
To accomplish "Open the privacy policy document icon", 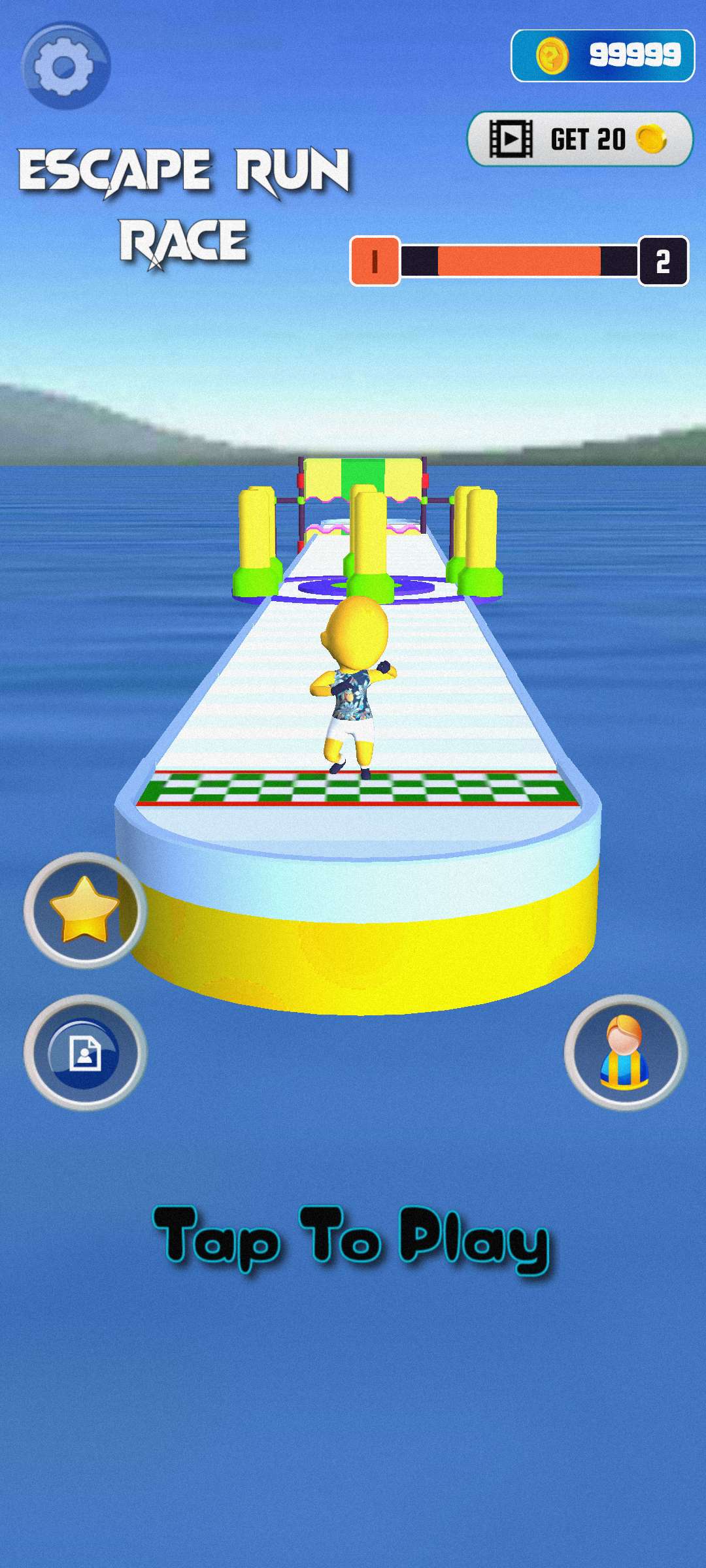I will [85, 1053].
